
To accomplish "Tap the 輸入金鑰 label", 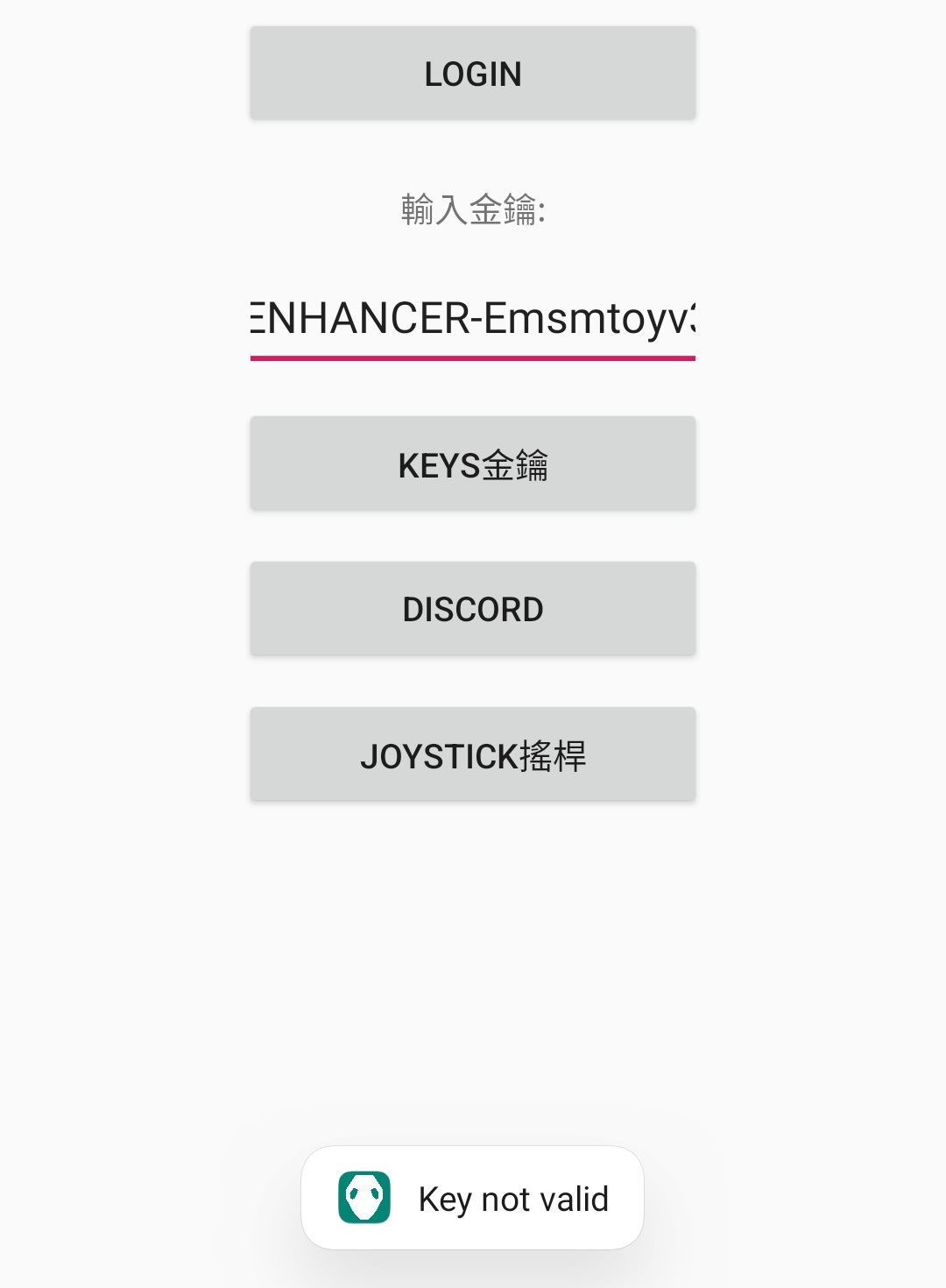I will point(473,209).
